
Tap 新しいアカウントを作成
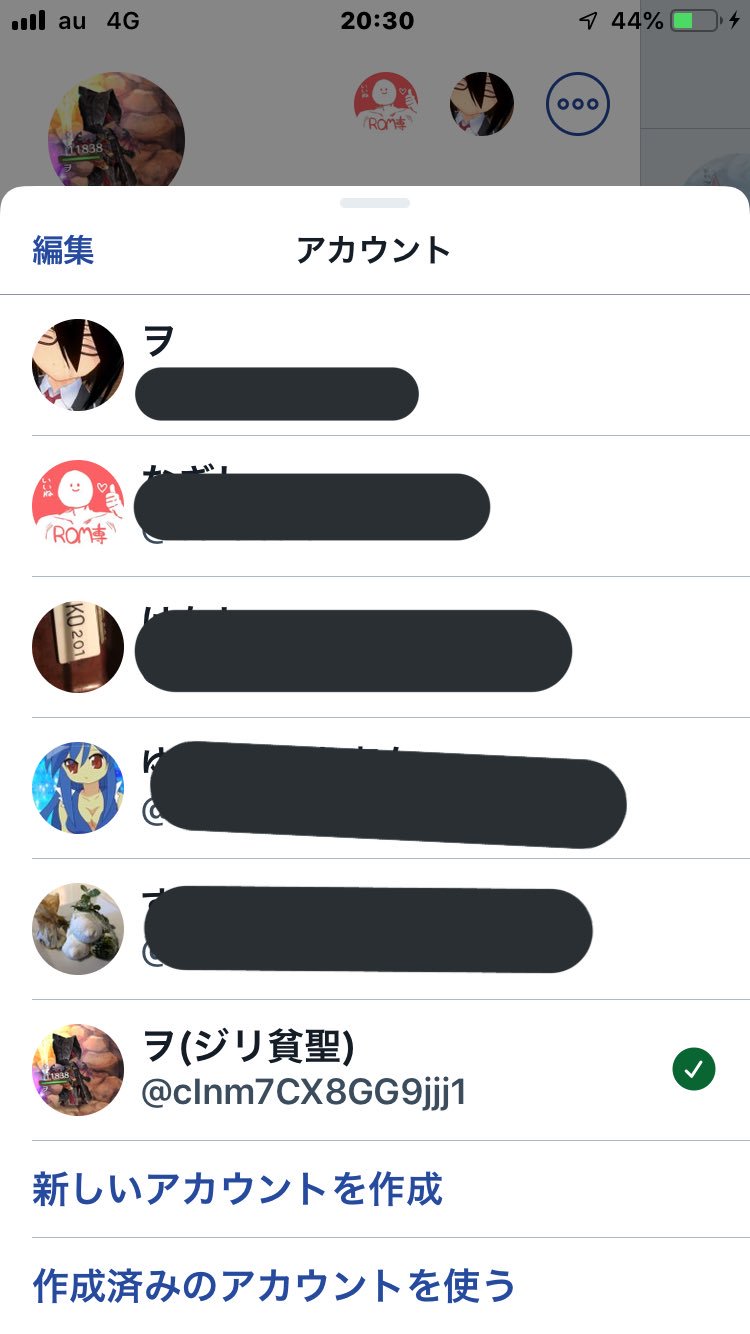[238, 1189]
